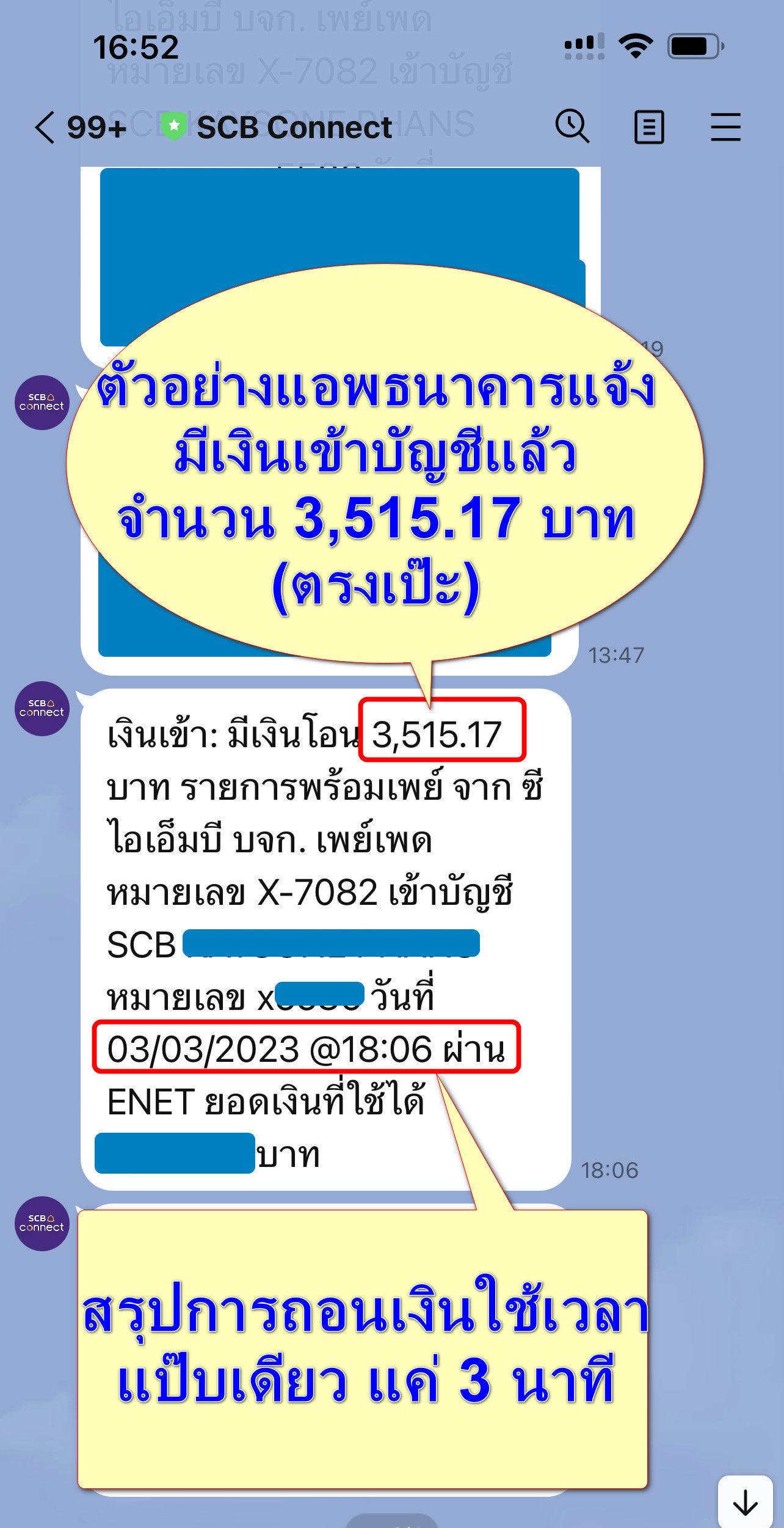
Task: Open the chat hamburger menu
Action: [x=725, y=127]
